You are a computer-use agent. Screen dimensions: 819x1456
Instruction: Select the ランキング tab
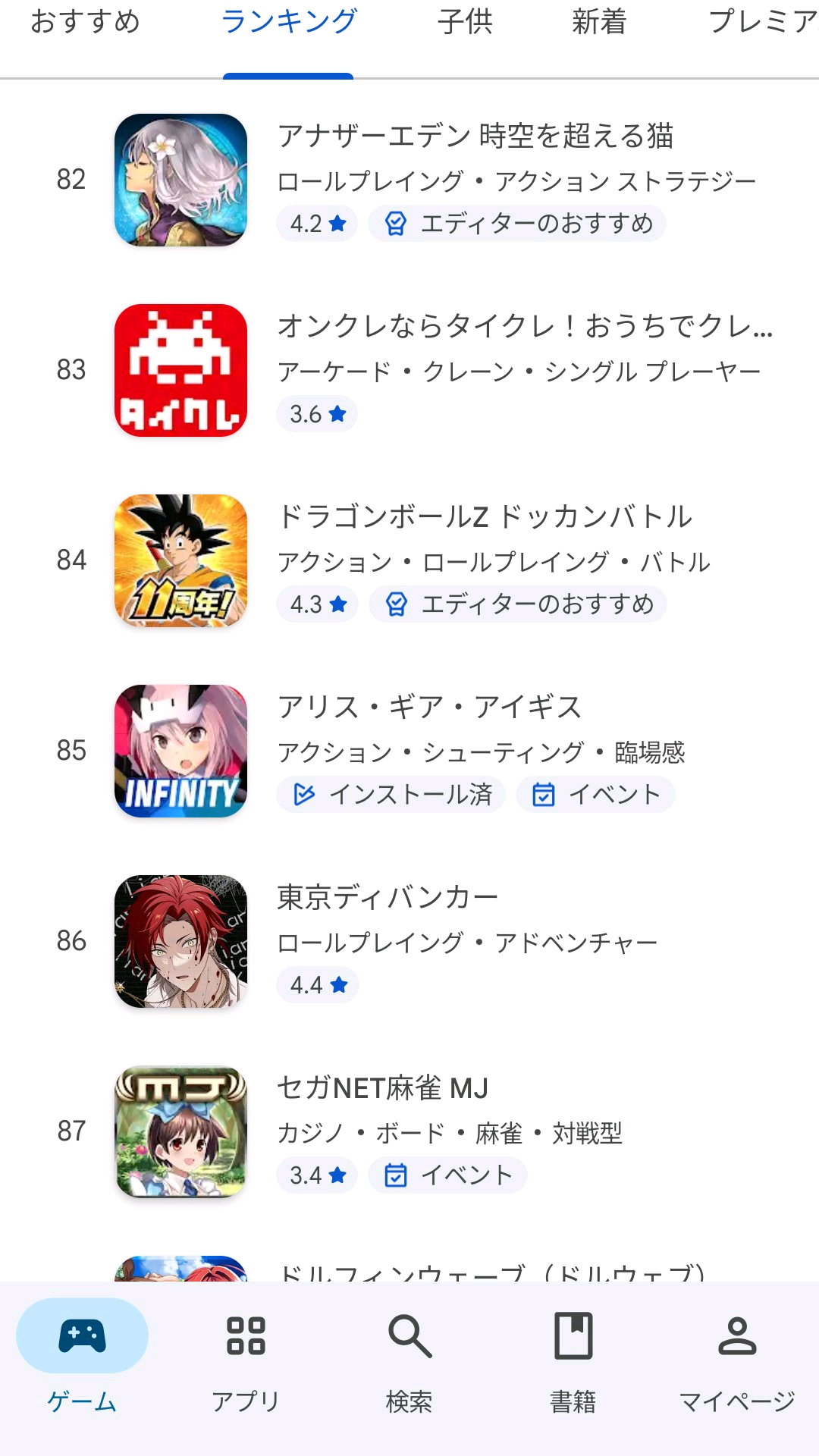288,23
